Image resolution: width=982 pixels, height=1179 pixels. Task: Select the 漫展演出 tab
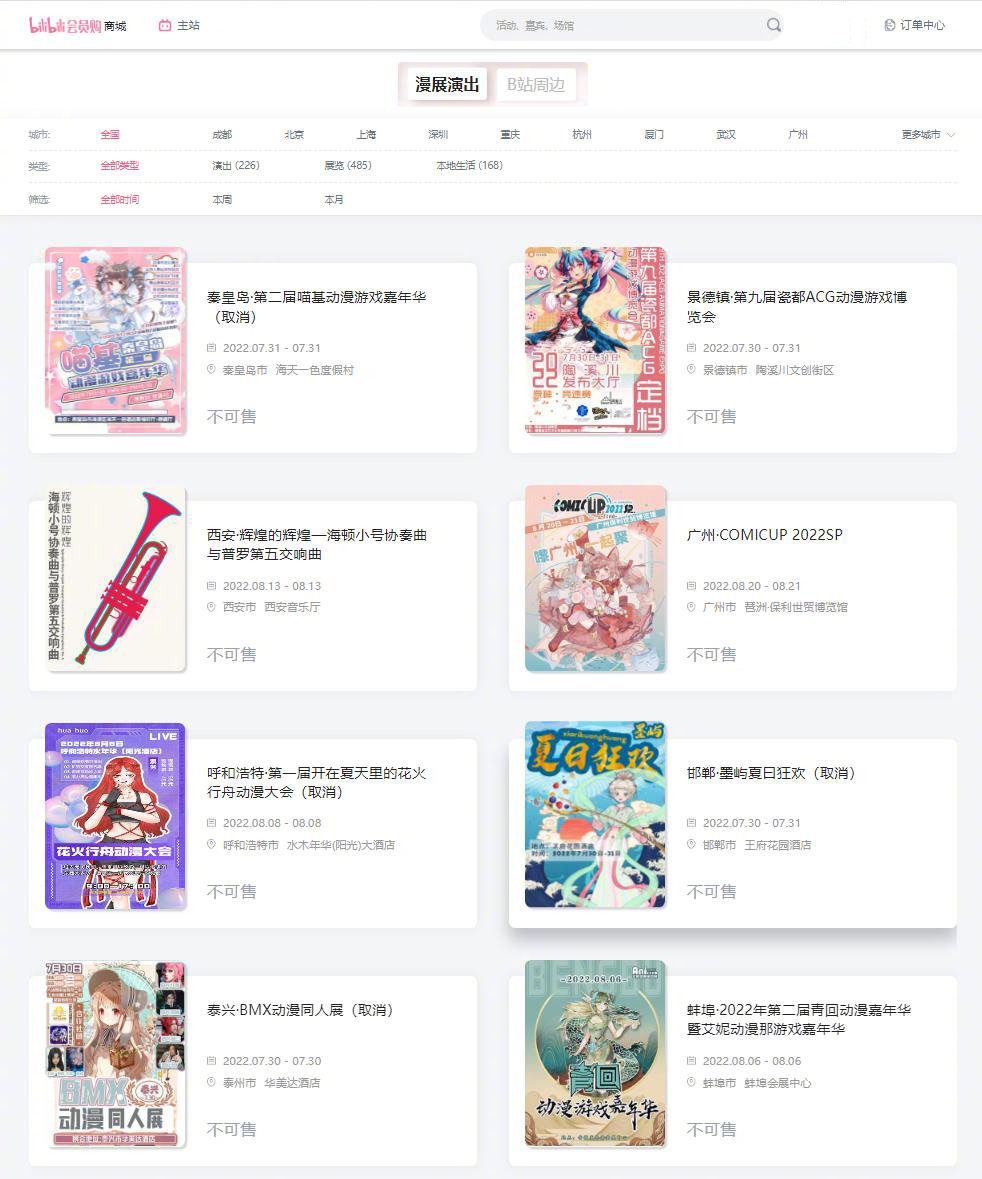pos(447,84)
